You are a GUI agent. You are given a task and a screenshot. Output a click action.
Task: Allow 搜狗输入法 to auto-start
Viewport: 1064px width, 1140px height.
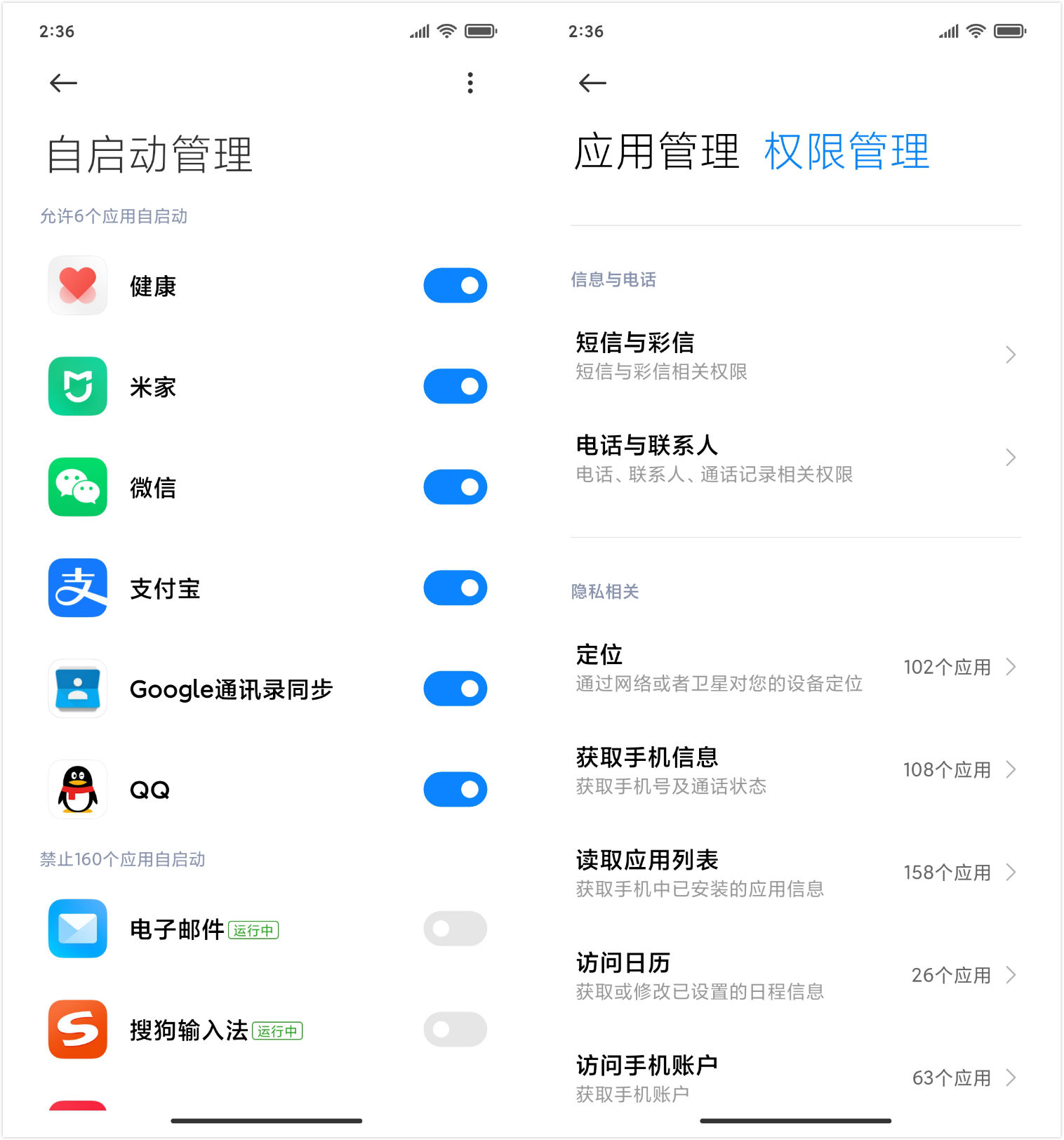(x=455, y=1030)
